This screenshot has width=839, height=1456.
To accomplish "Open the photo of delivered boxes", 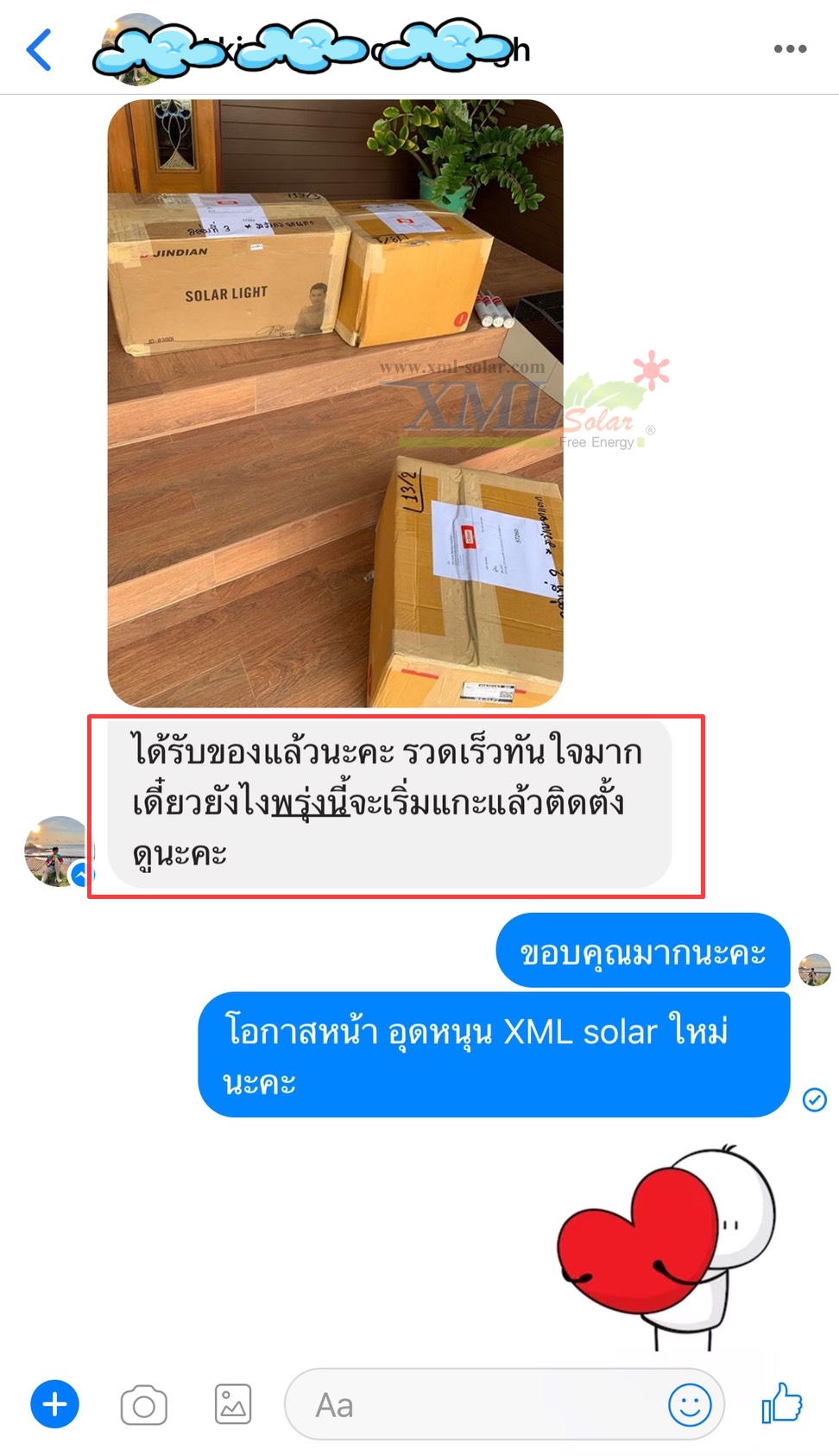I will click(335, 402).
